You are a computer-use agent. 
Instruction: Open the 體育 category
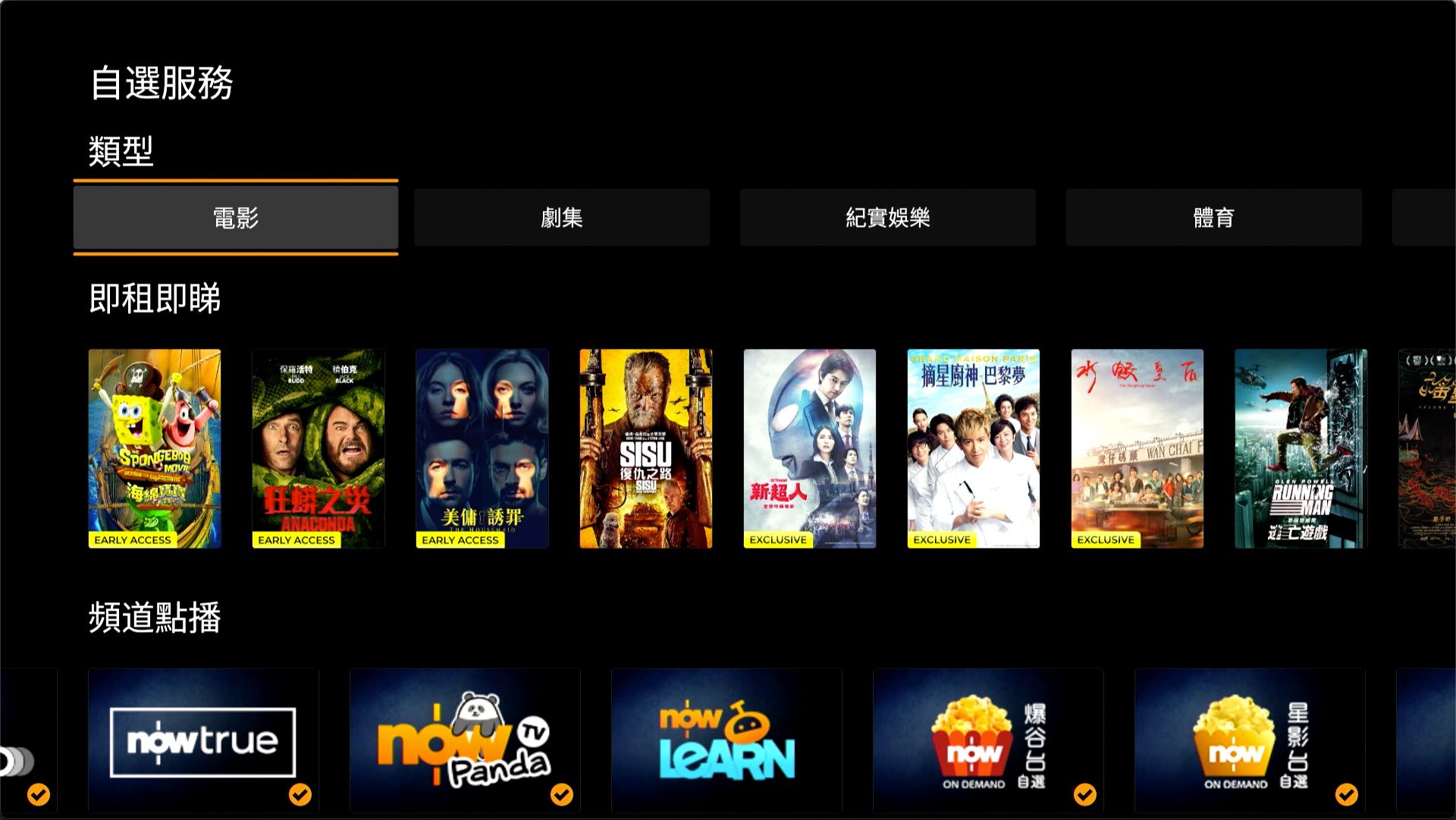(x=1213, y=218)
